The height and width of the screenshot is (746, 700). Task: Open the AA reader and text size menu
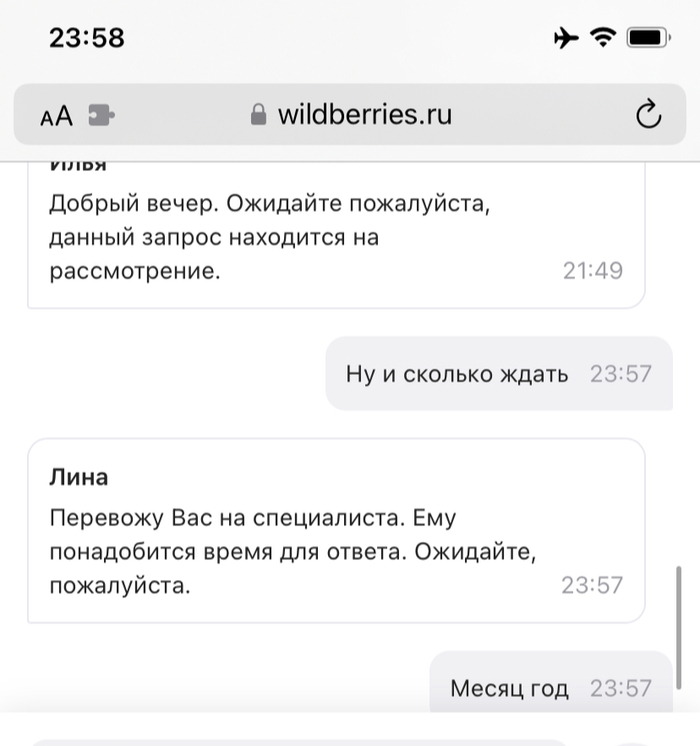(57, 116)
